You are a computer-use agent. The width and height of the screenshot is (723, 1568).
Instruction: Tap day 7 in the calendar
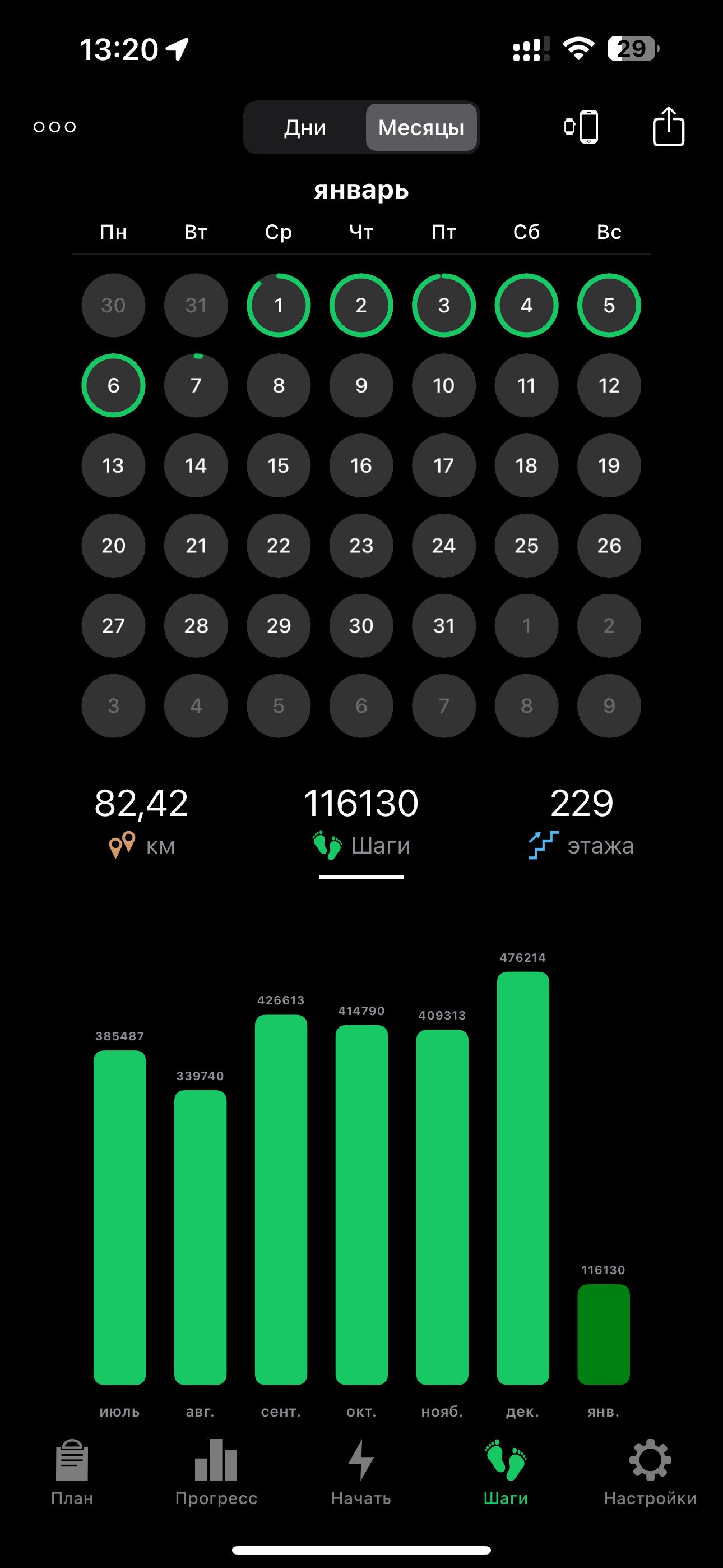tap(196, 385)
